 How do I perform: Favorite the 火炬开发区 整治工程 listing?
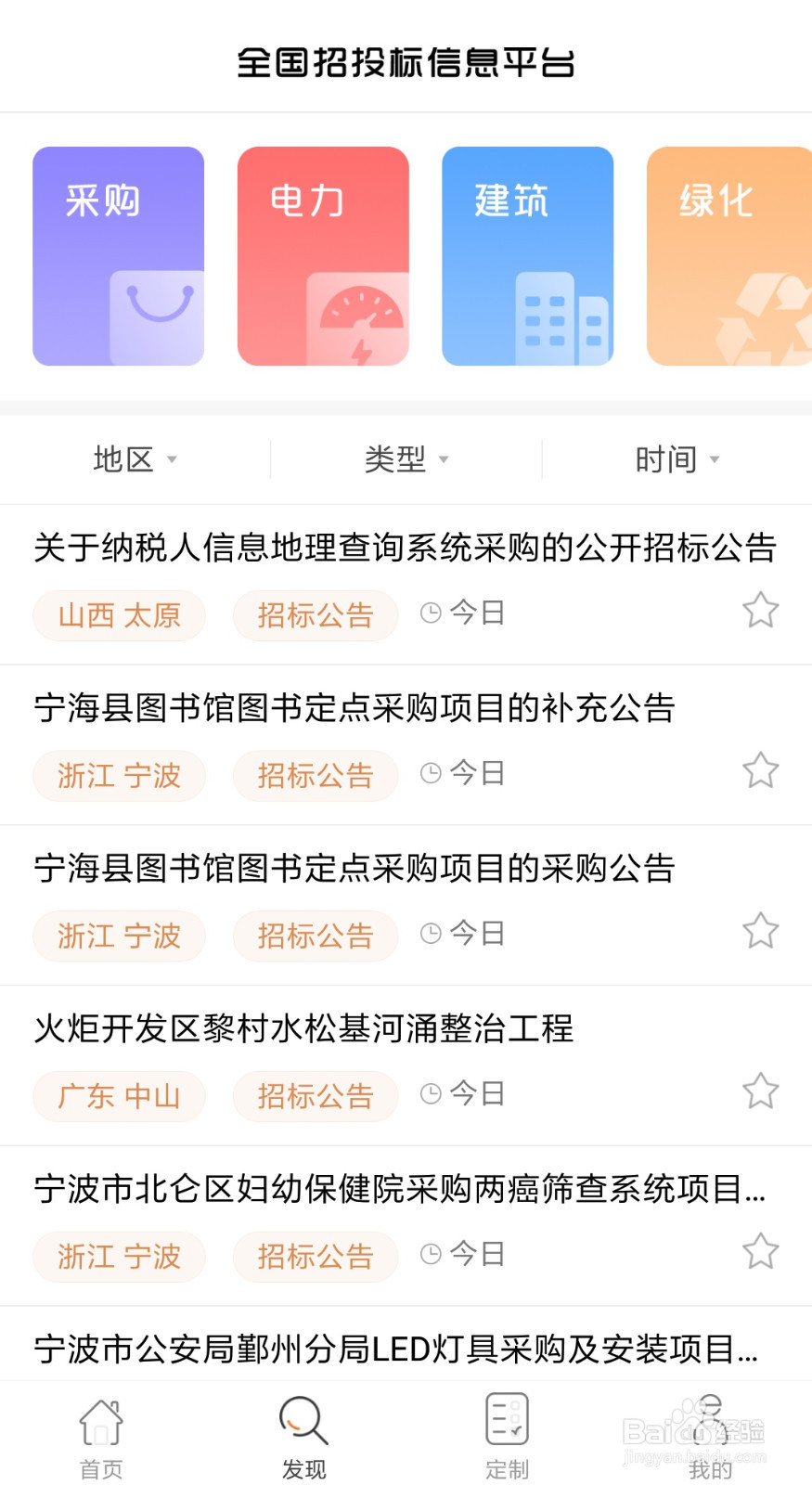(x=760, y=1091)
